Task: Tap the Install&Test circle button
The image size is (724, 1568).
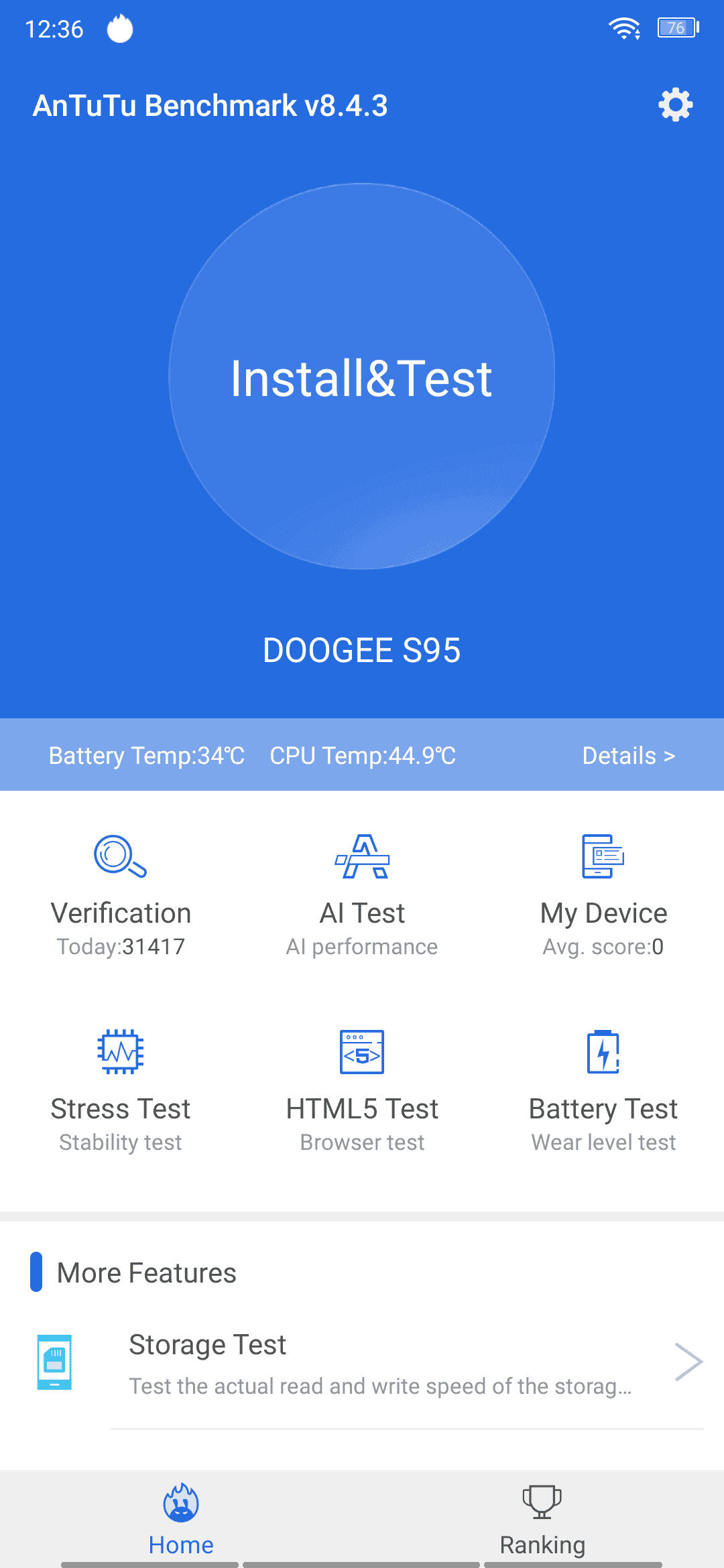Action: point(362,377)
